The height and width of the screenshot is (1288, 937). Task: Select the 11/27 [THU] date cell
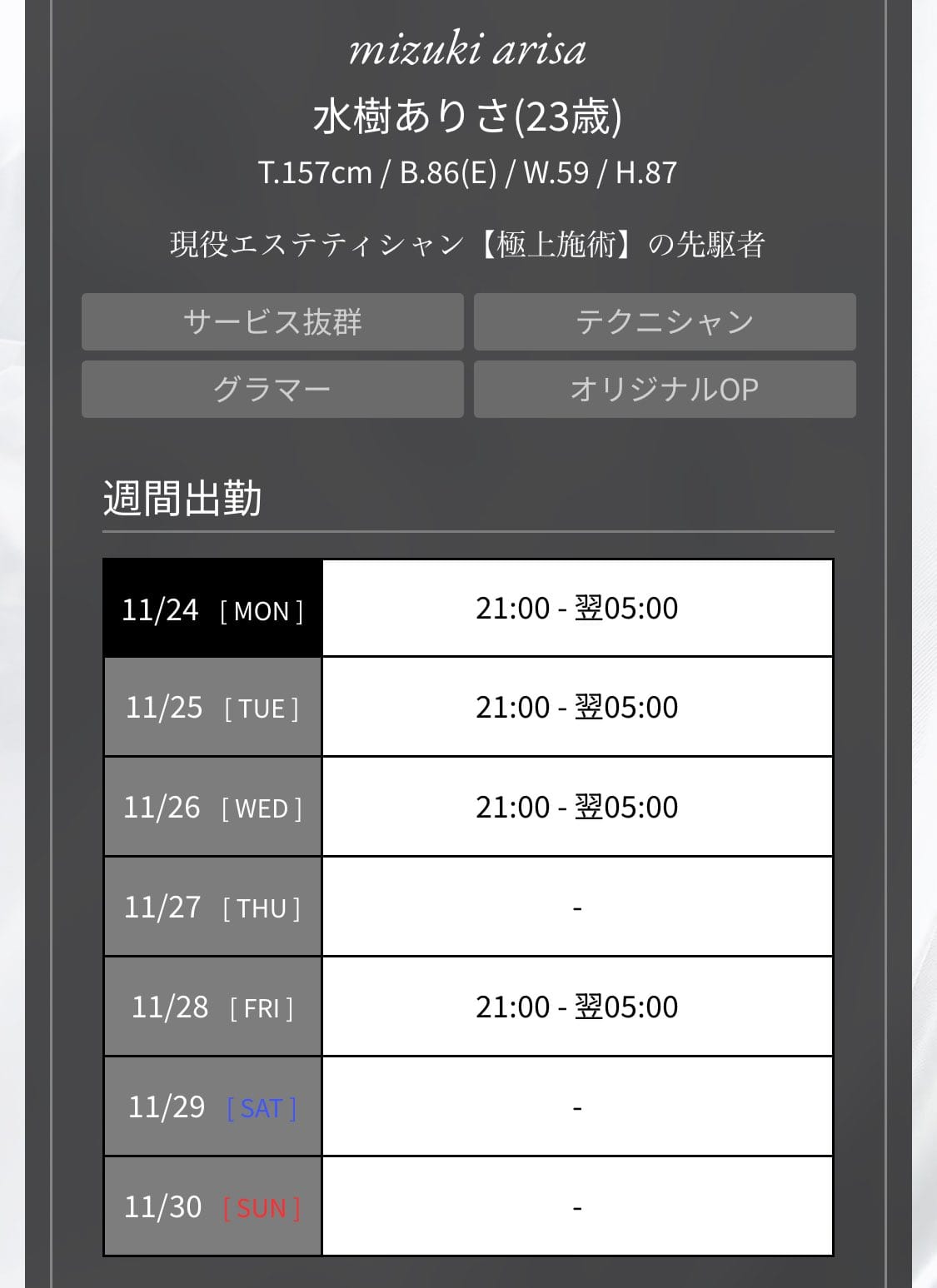coord(211,906)
